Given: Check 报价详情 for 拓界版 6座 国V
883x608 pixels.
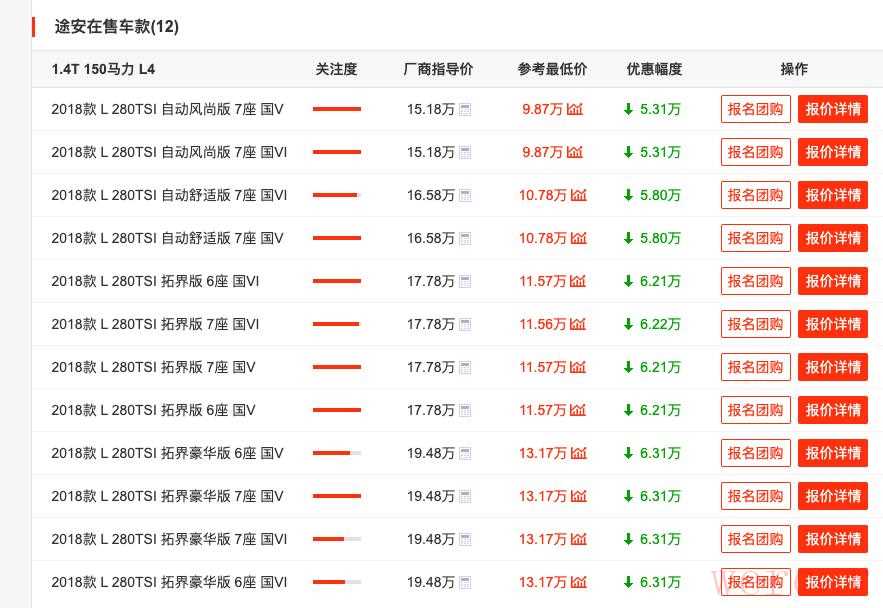Looking at the screenshot, I should [832, 410].
